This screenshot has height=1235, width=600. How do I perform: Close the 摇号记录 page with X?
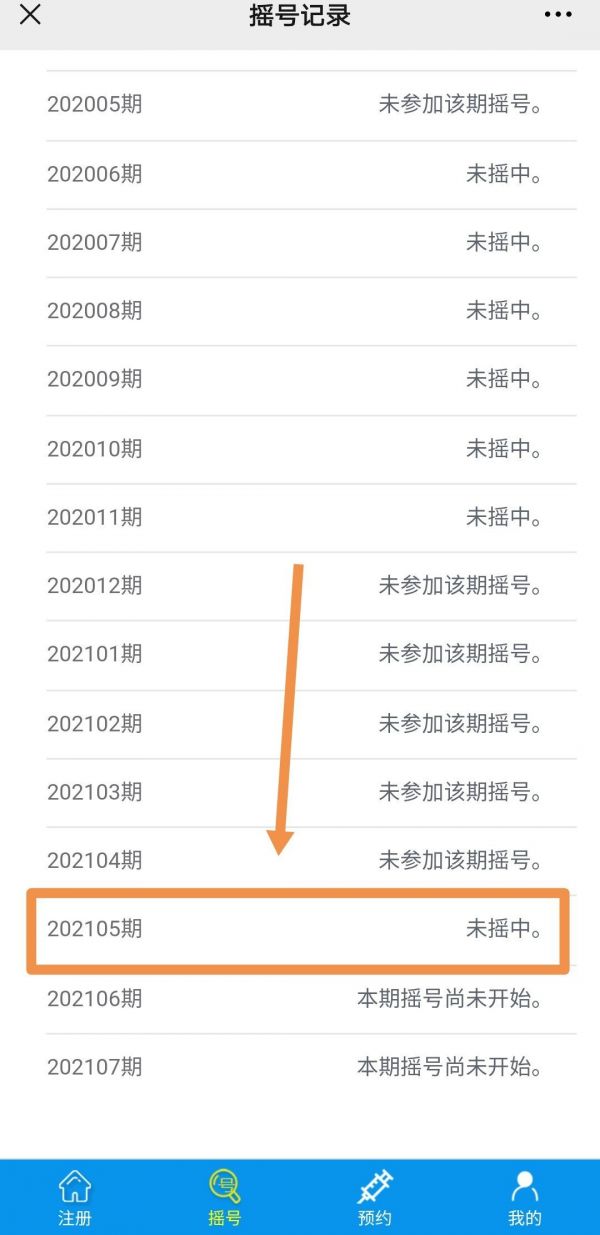point(30,15)
